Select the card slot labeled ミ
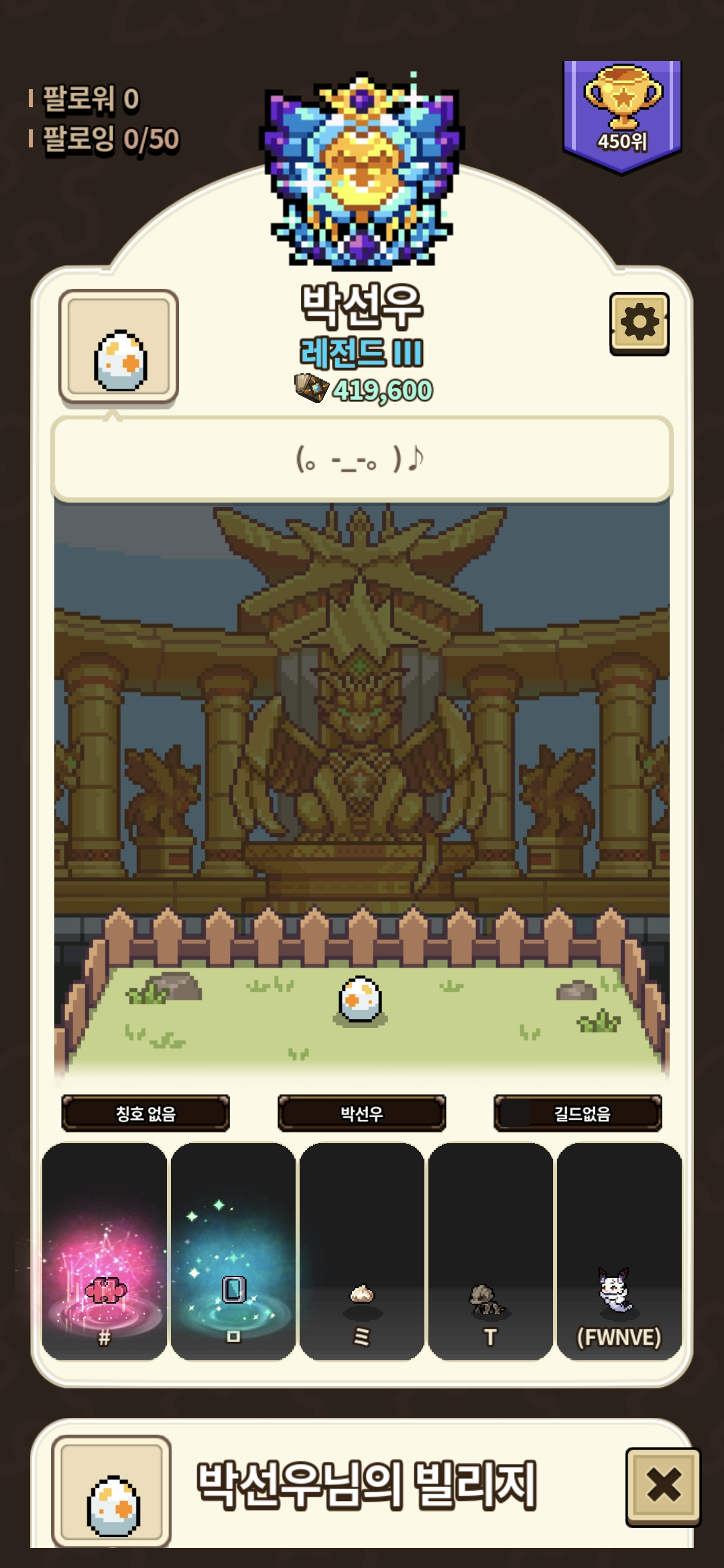 pos(361,1251)
